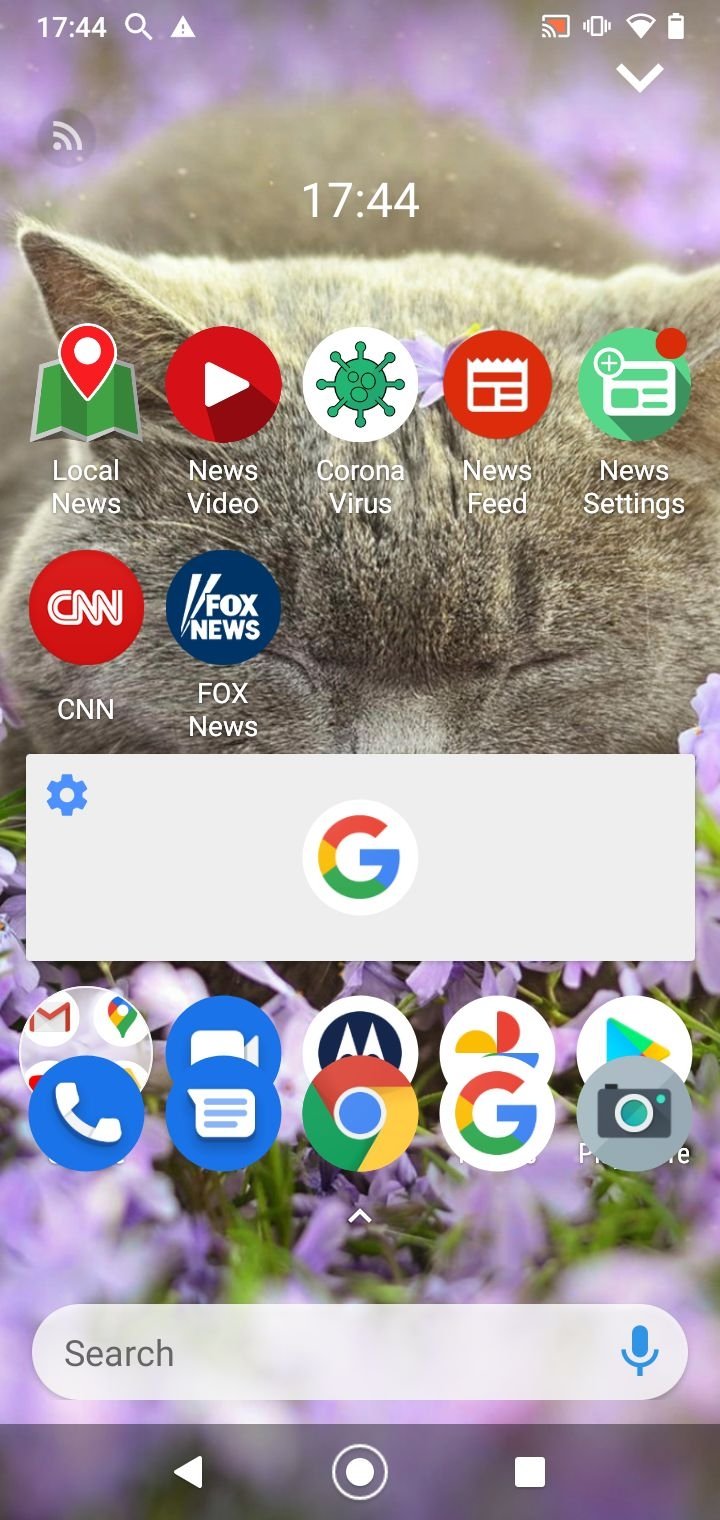The height and width of the screenshot is (1520, 720).
Task: Tap the down chevron at top right
Action: coord(640,76)
